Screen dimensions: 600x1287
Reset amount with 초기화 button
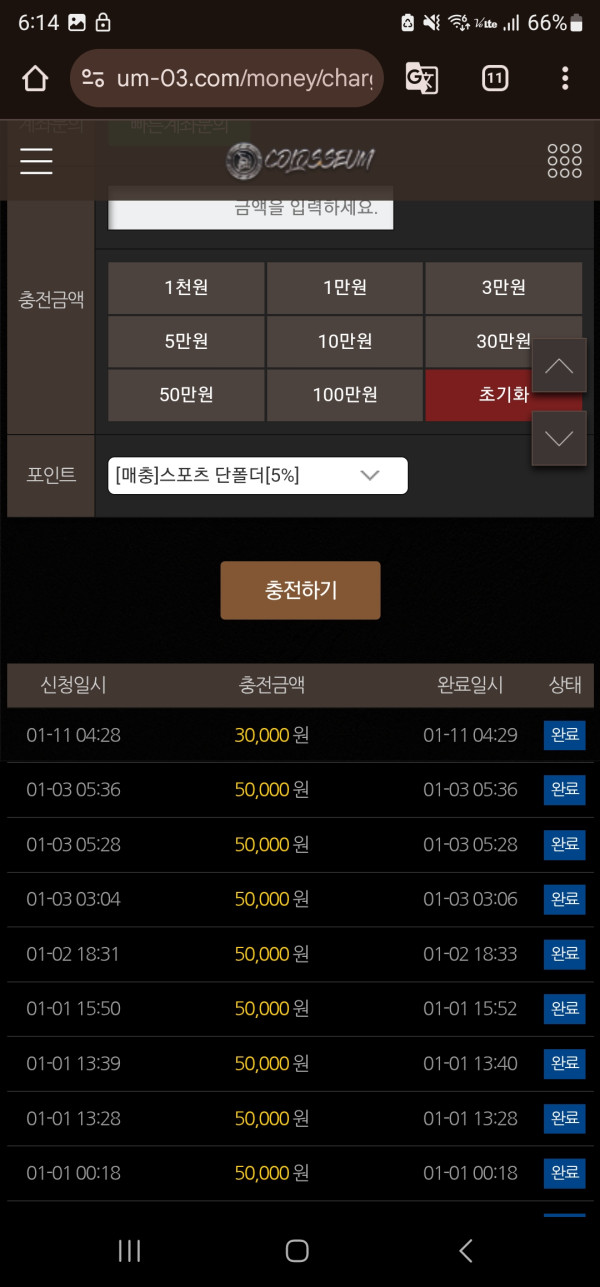[480, 394]
